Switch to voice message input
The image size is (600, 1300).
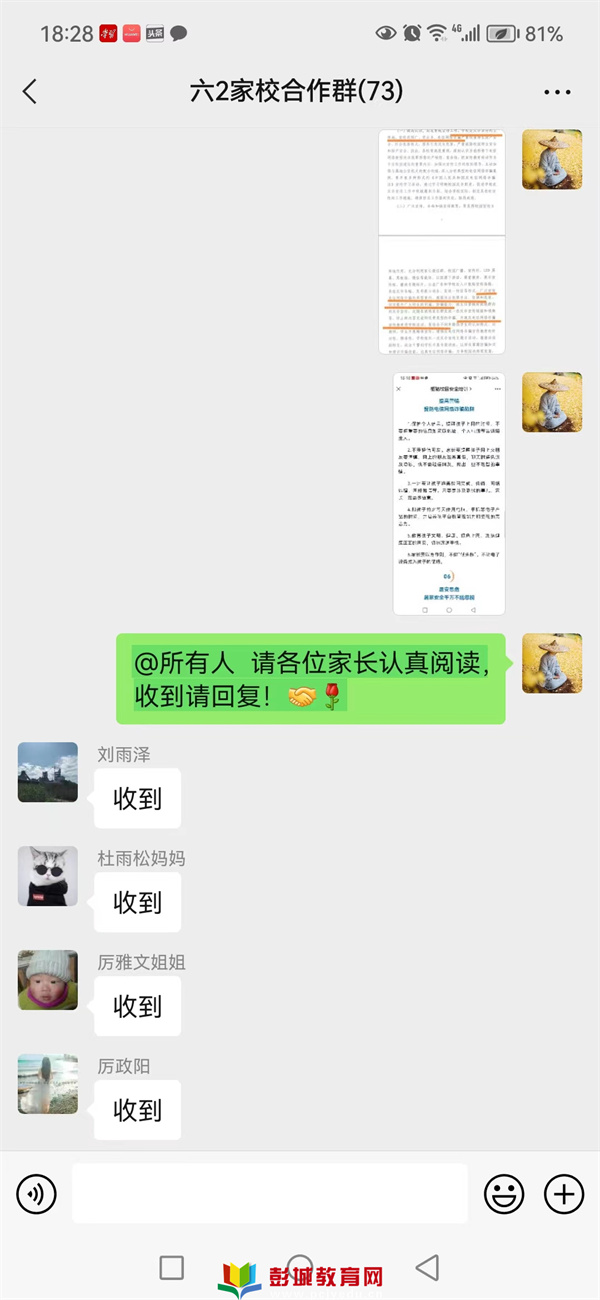(37, 1193)
